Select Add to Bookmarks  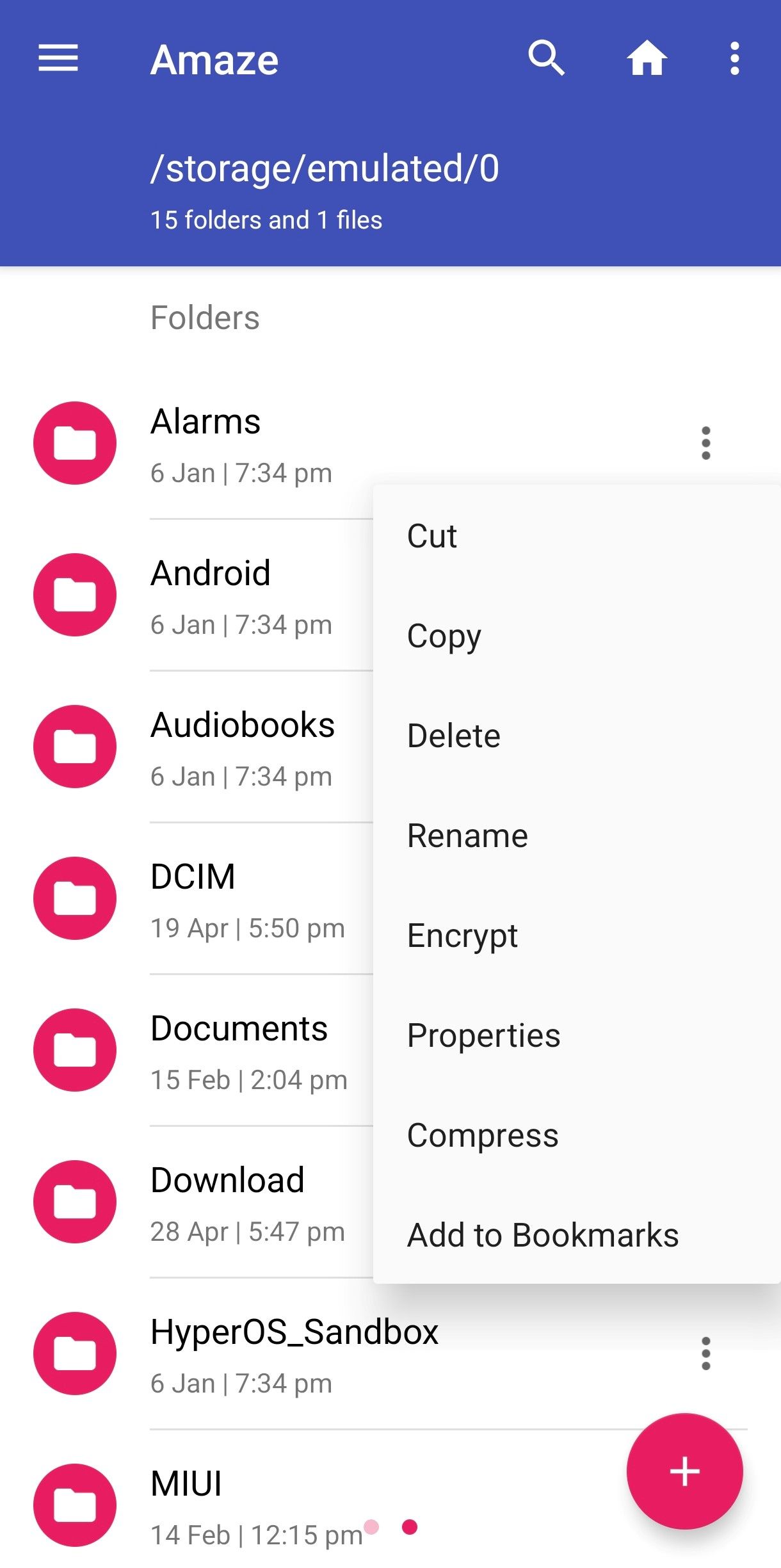543,1235
